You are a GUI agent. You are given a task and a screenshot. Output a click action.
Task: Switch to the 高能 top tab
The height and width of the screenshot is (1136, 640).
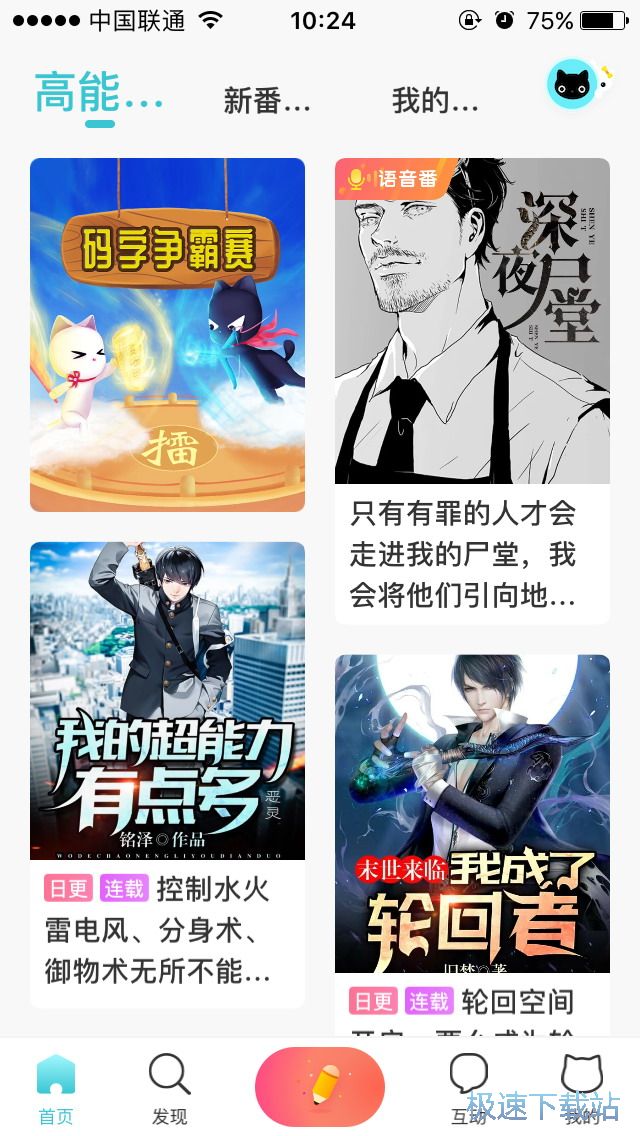click(x=98, y=95)
